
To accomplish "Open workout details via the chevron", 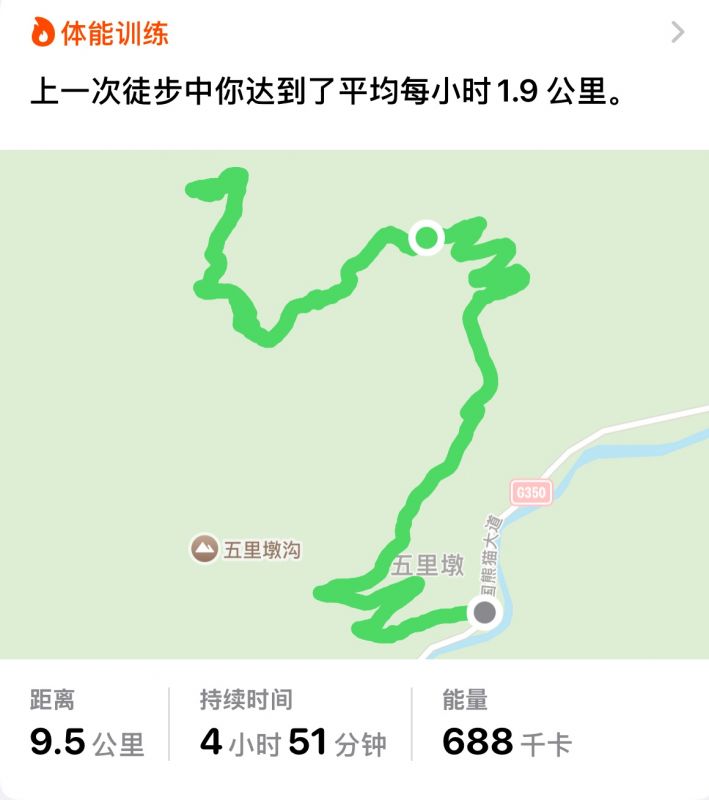I will click(x=678, y=33).
